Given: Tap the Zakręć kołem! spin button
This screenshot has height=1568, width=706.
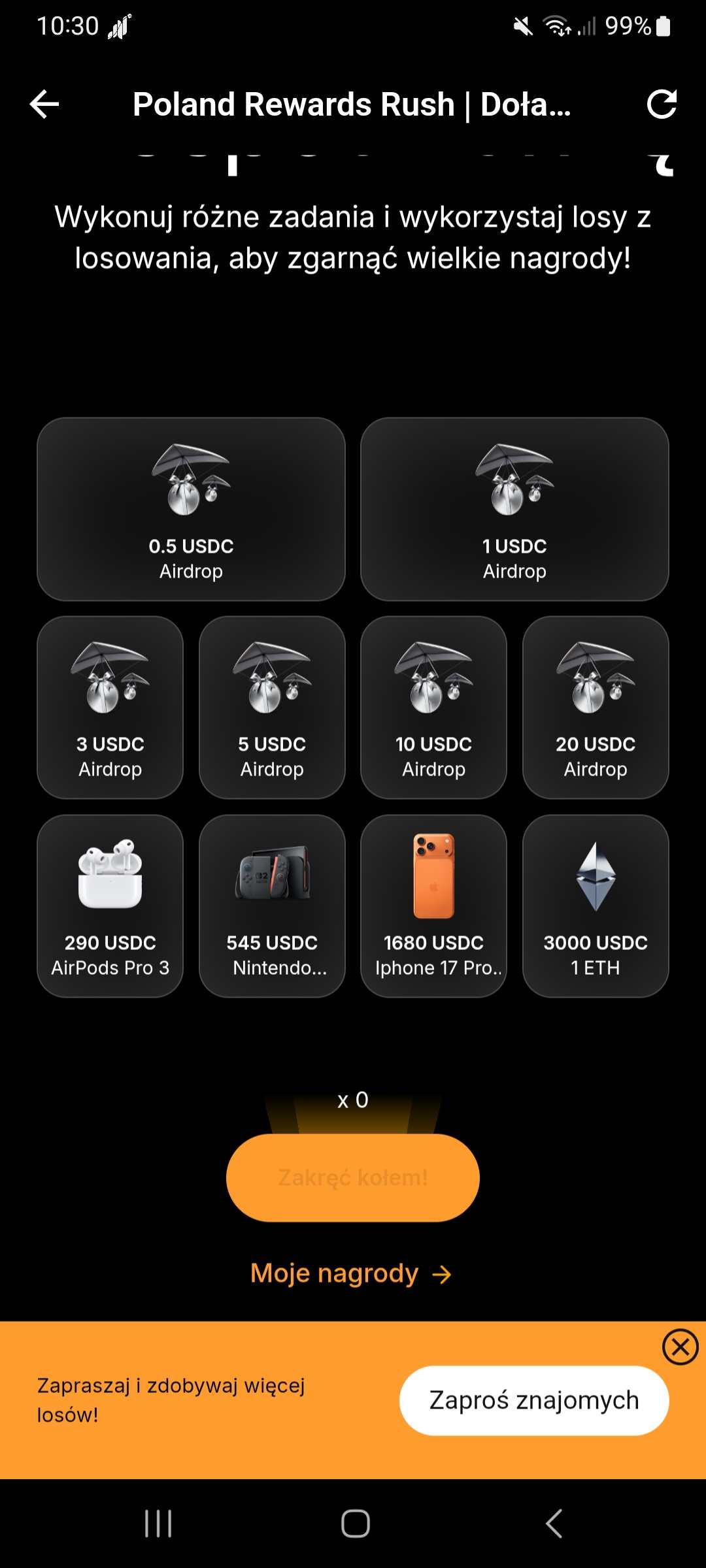Looking at the screenshot, I should (353, 1177).
